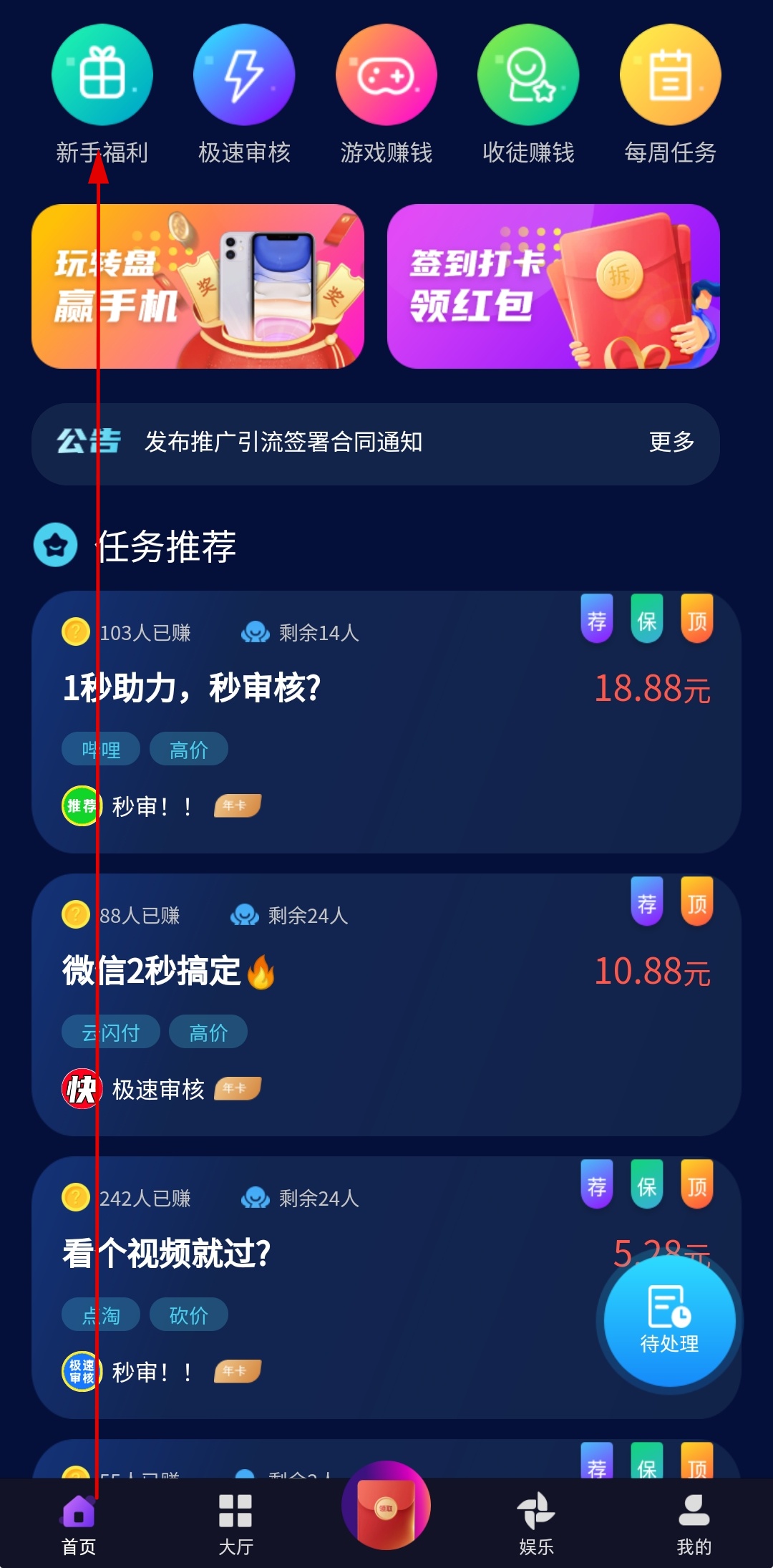This screenshot has height=1568, width=773.
Task: Read the 发布推广引流签署合同通知 announcement
Action: 283,442
